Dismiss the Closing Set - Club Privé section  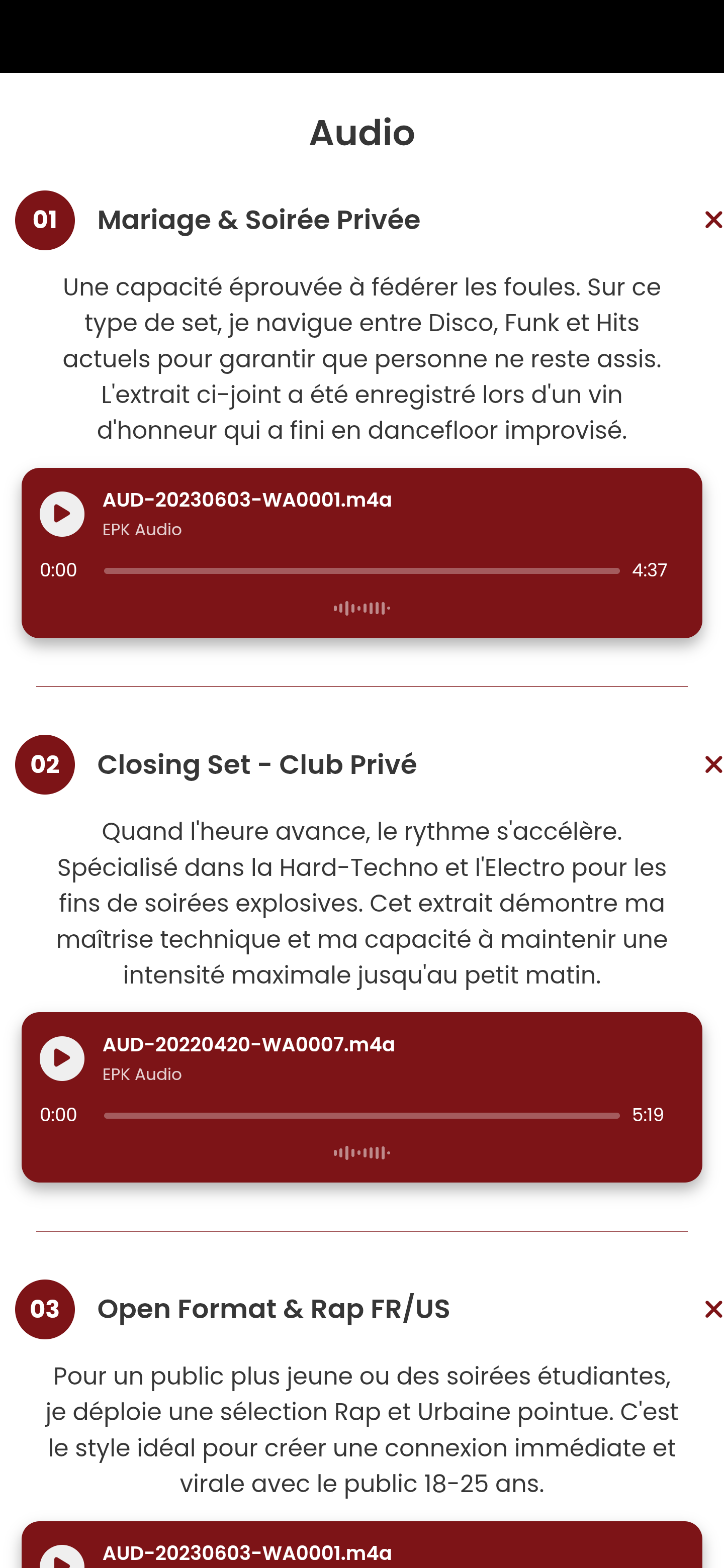712,765
